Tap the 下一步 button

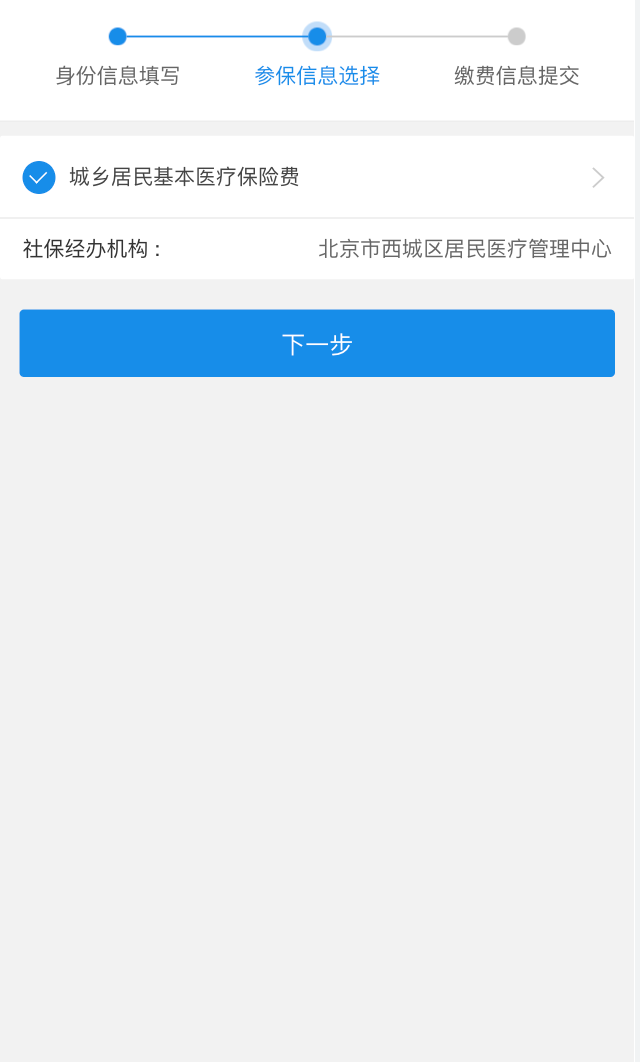point(317,343)
